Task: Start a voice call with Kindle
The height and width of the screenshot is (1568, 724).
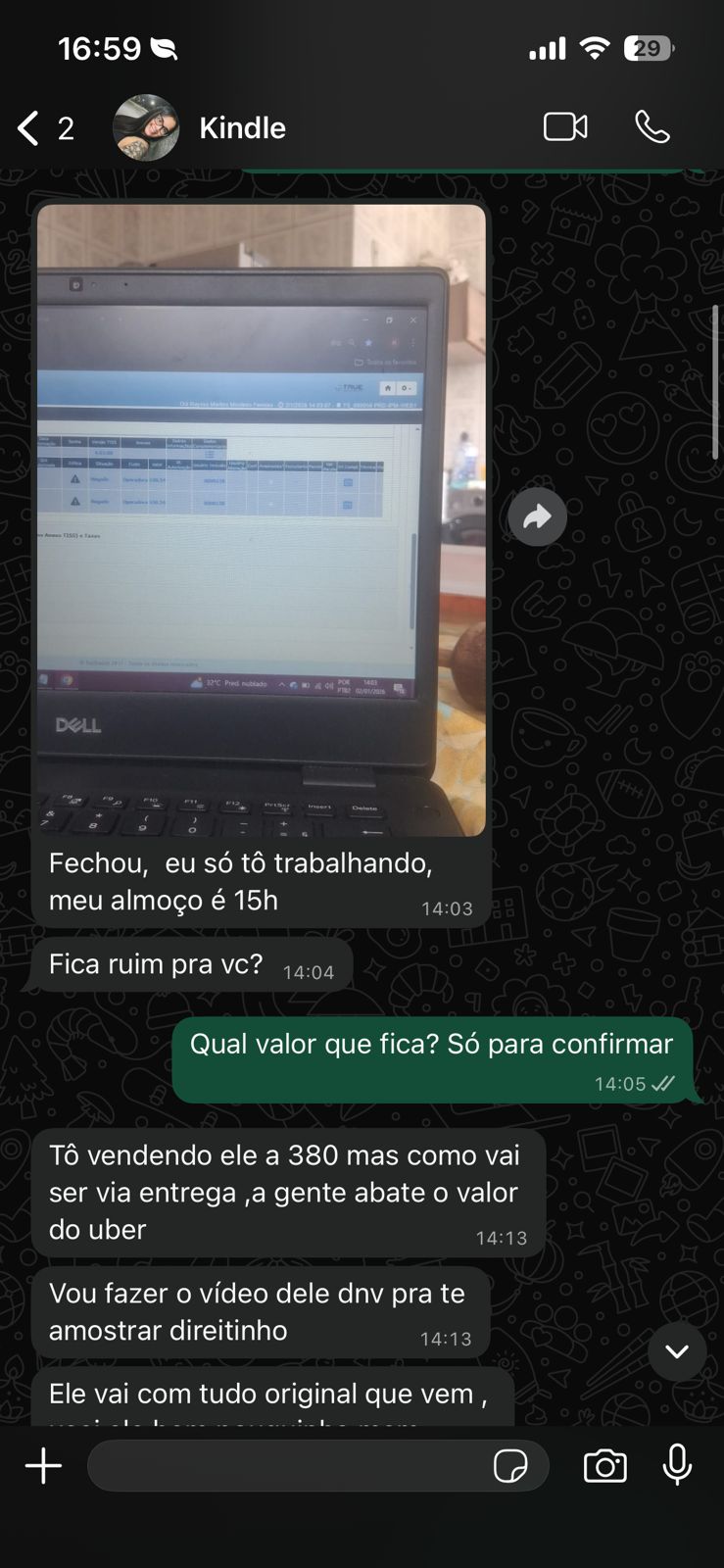Action: point(652,127)
